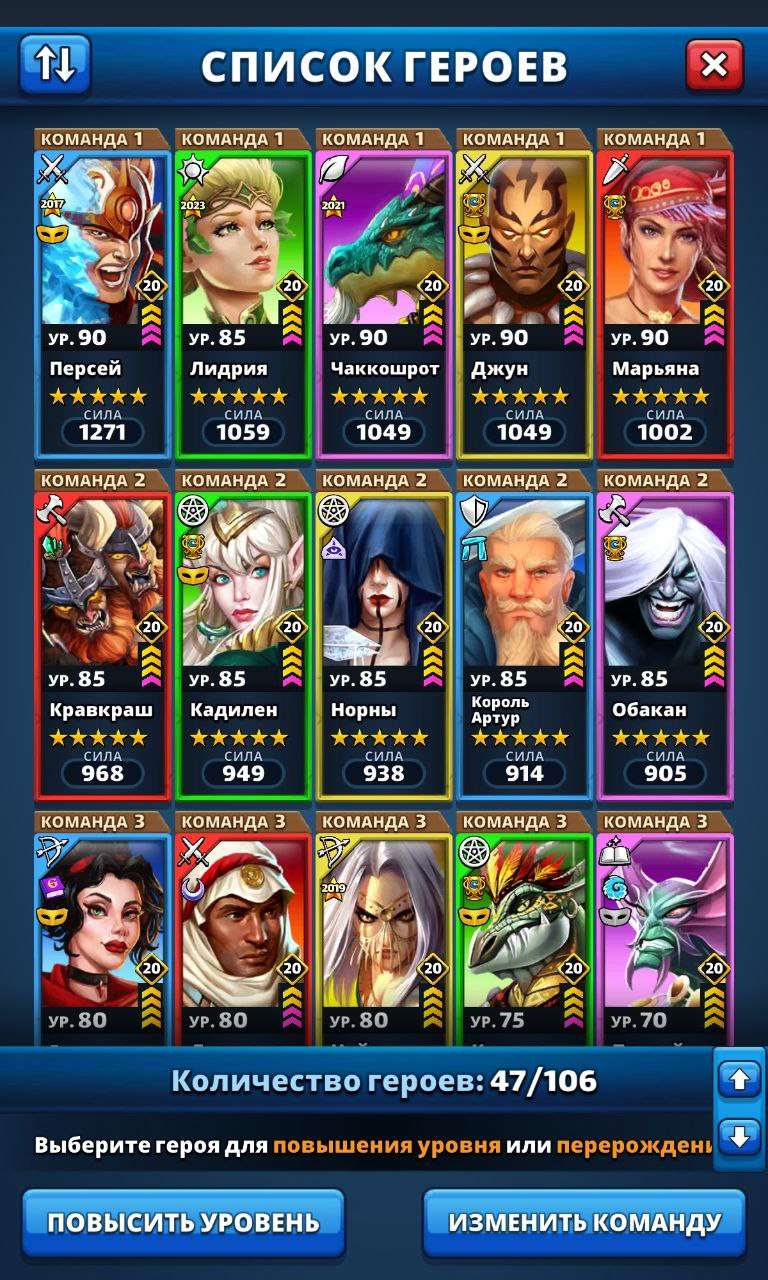This screenshot has width=768, height=1280.
Task: Tap the Повысить уровень button
Action: (x=184, y=1222)
